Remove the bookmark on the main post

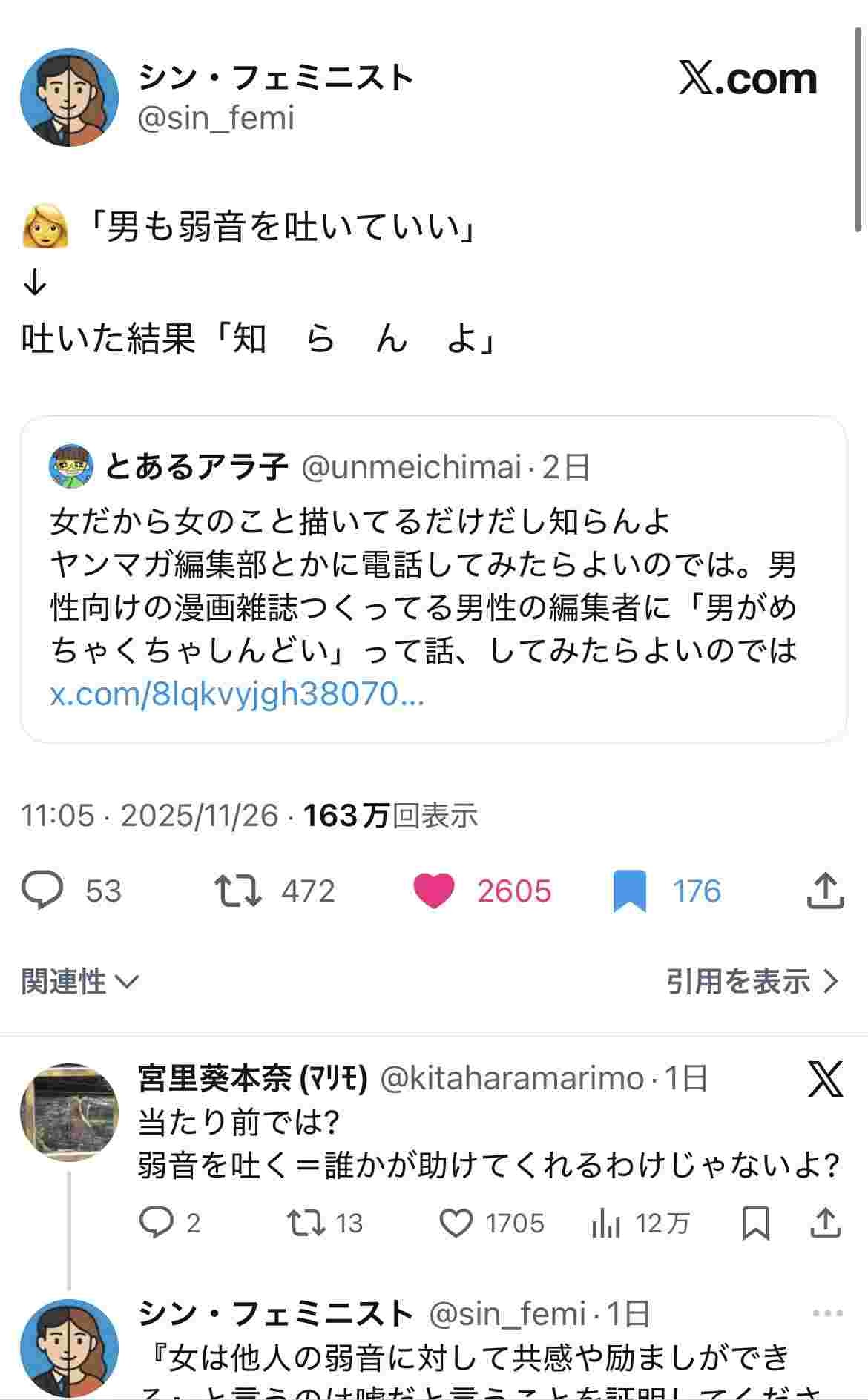pyautogui.click(x=629, y=891)
